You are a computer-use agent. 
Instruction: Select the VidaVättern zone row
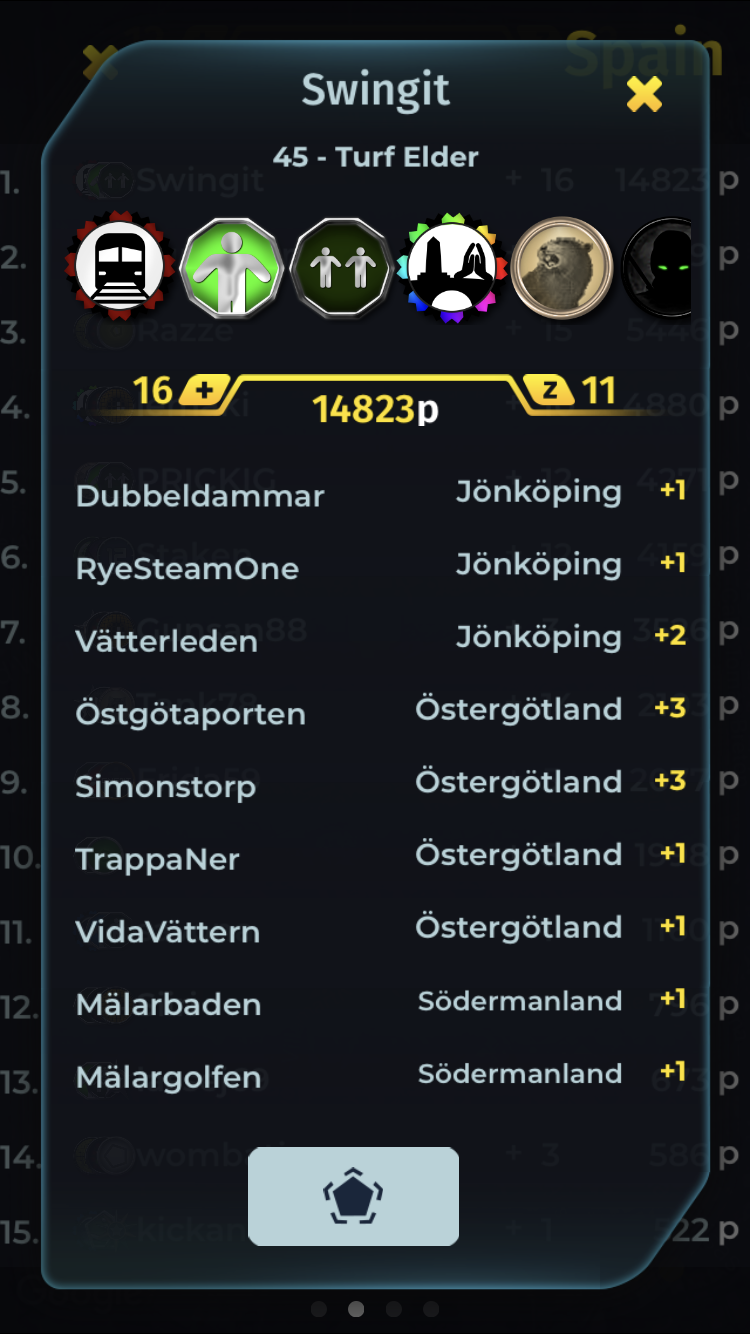[x=380, y=930]
